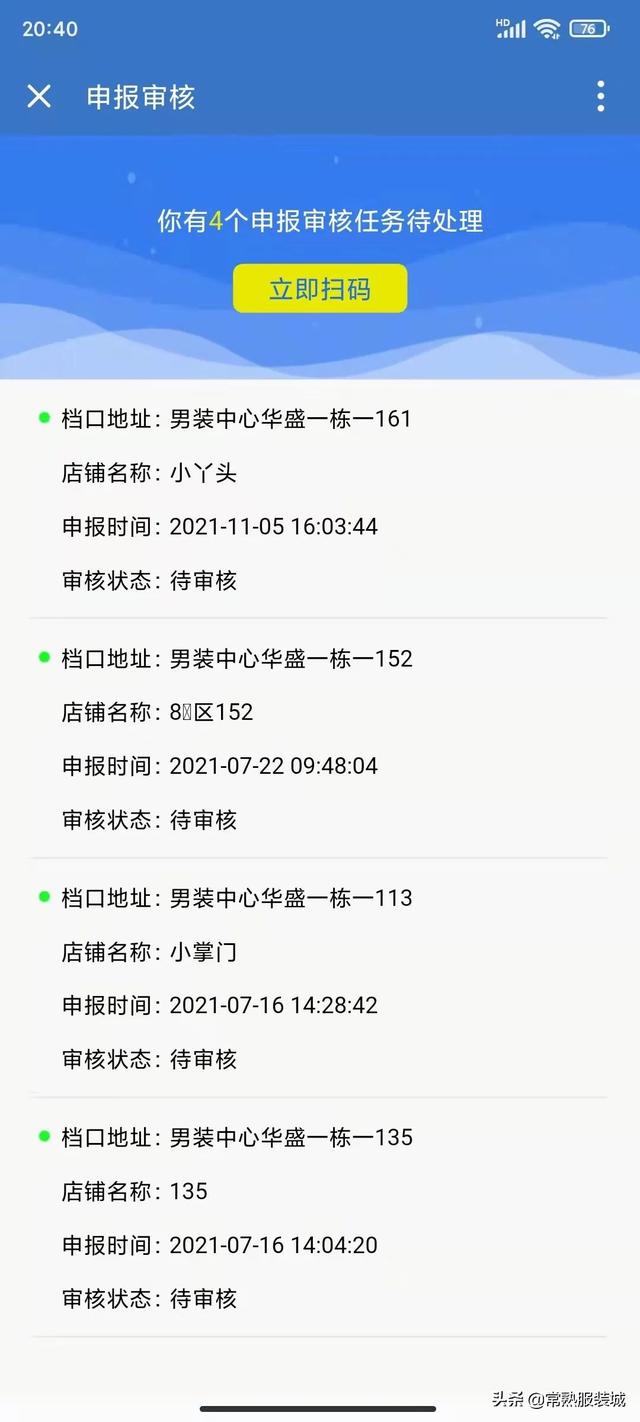Close the 申报审核 page
This screenshot has height=1422, width=640.
38,96
